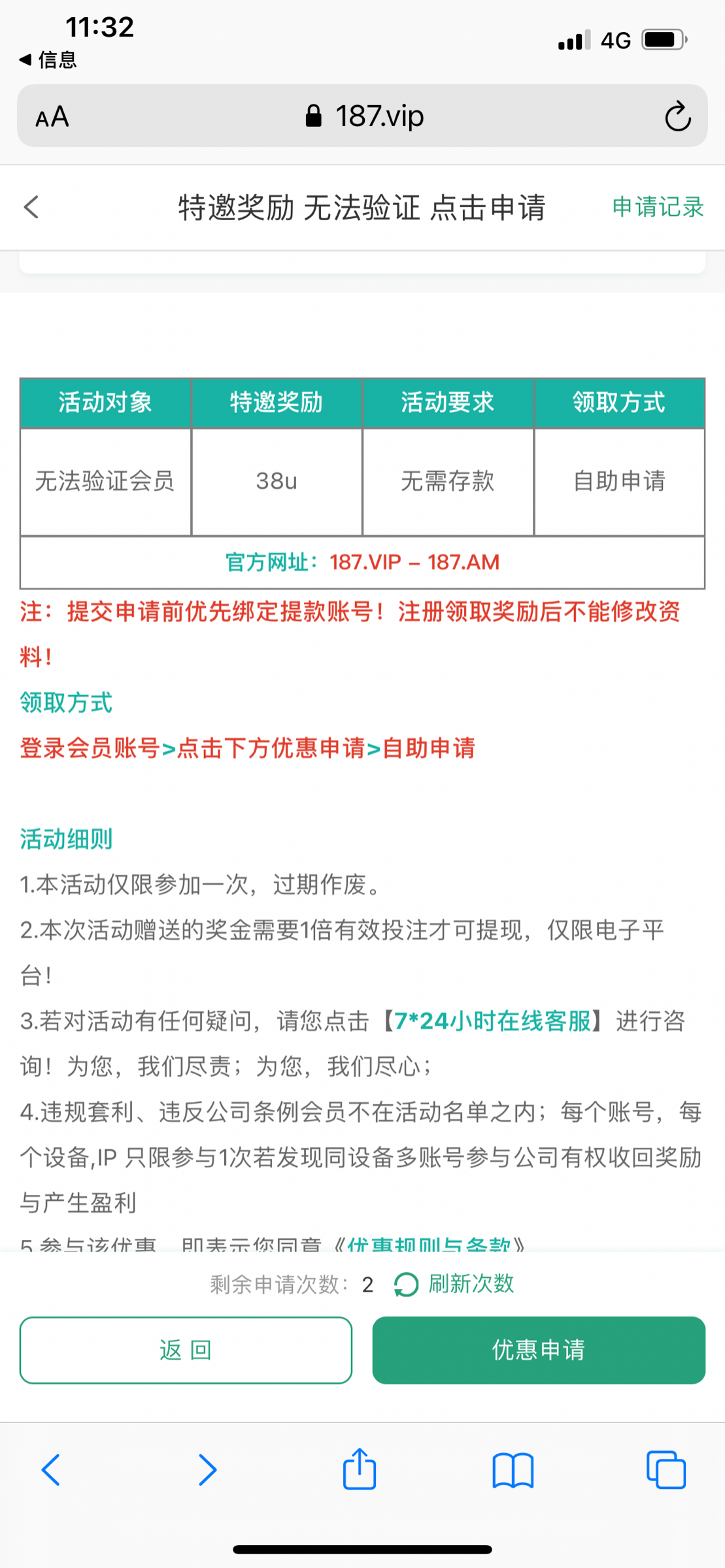The image size is (725, 1568).
Task: Tap 刷新次数 to refresh remaining count
Action: pos(471,1283)
